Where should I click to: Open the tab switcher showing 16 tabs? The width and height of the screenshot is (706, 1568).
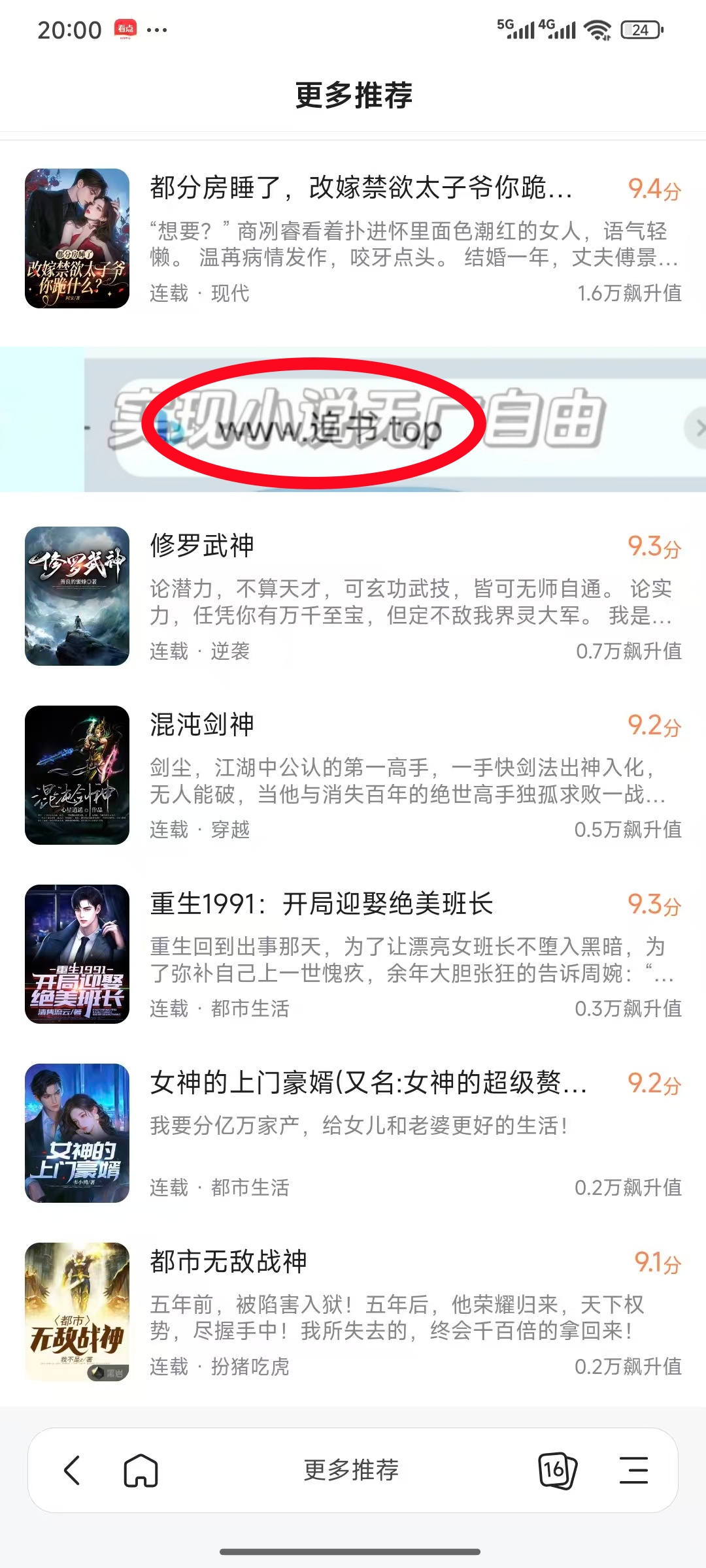click(x=556, y=1470)
